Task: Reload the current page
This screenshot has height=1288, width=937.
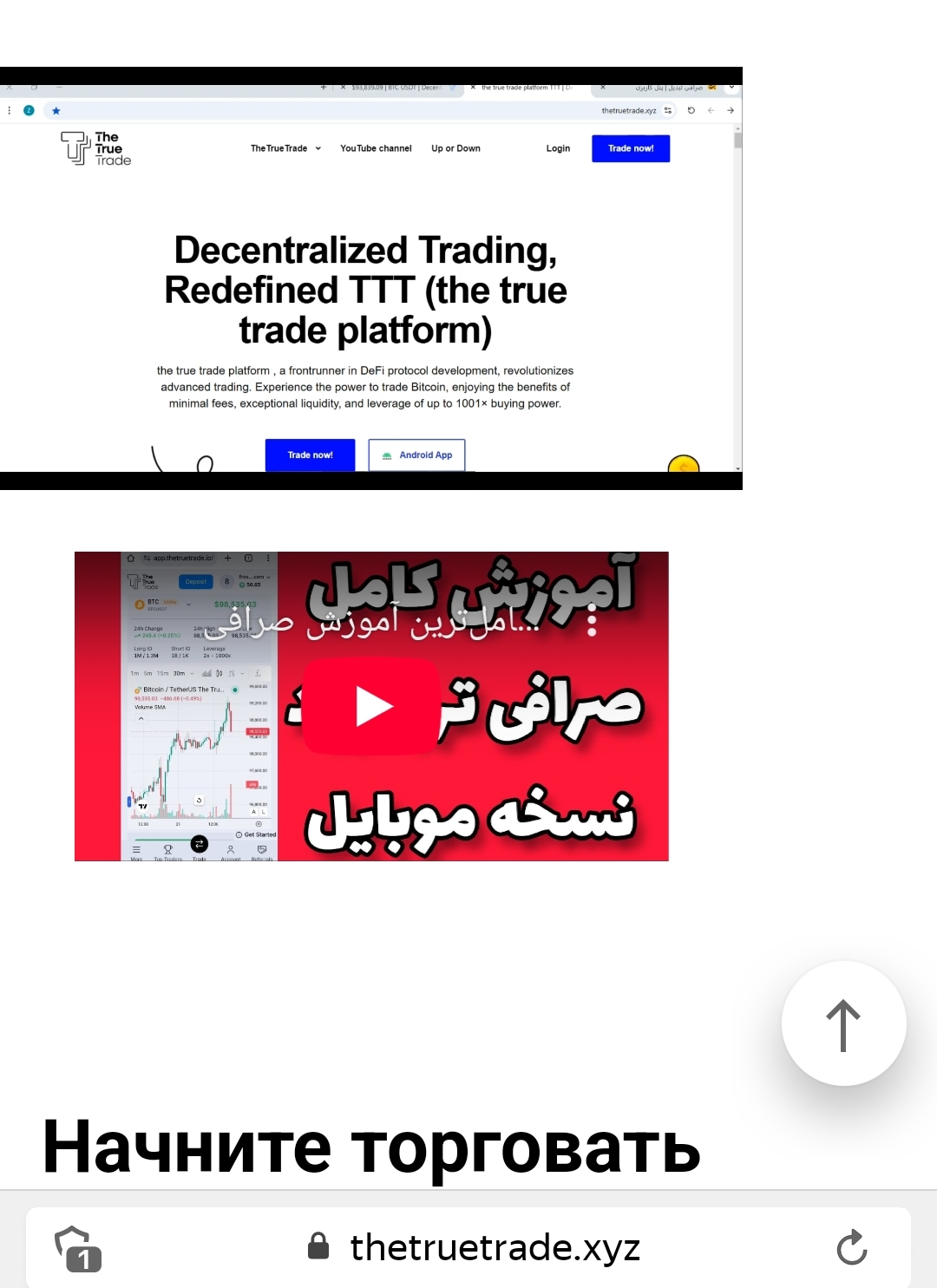Action: pyautogui.click(x=851, y=1247)
